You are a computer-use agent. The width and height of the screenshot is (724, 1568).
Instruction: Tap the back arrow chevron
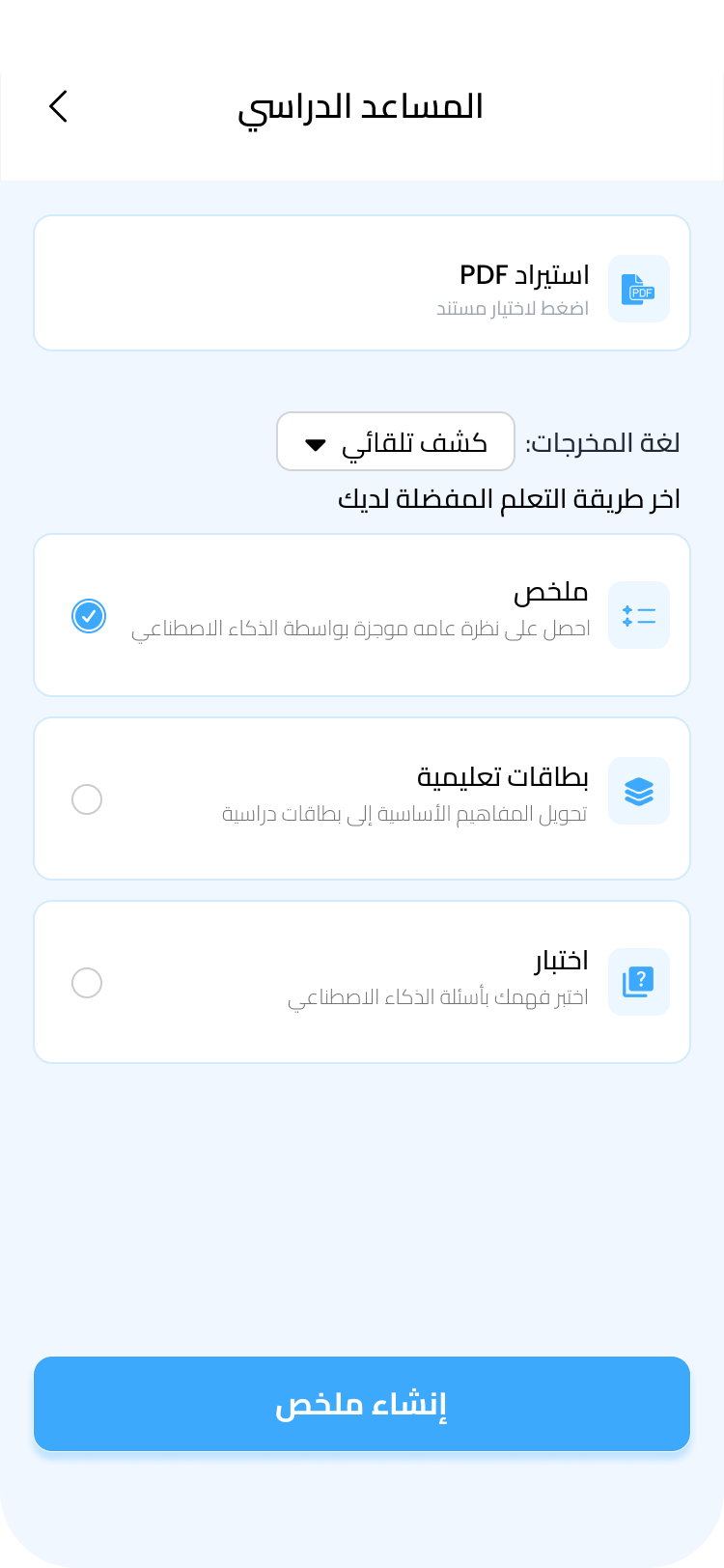point(58,106)
